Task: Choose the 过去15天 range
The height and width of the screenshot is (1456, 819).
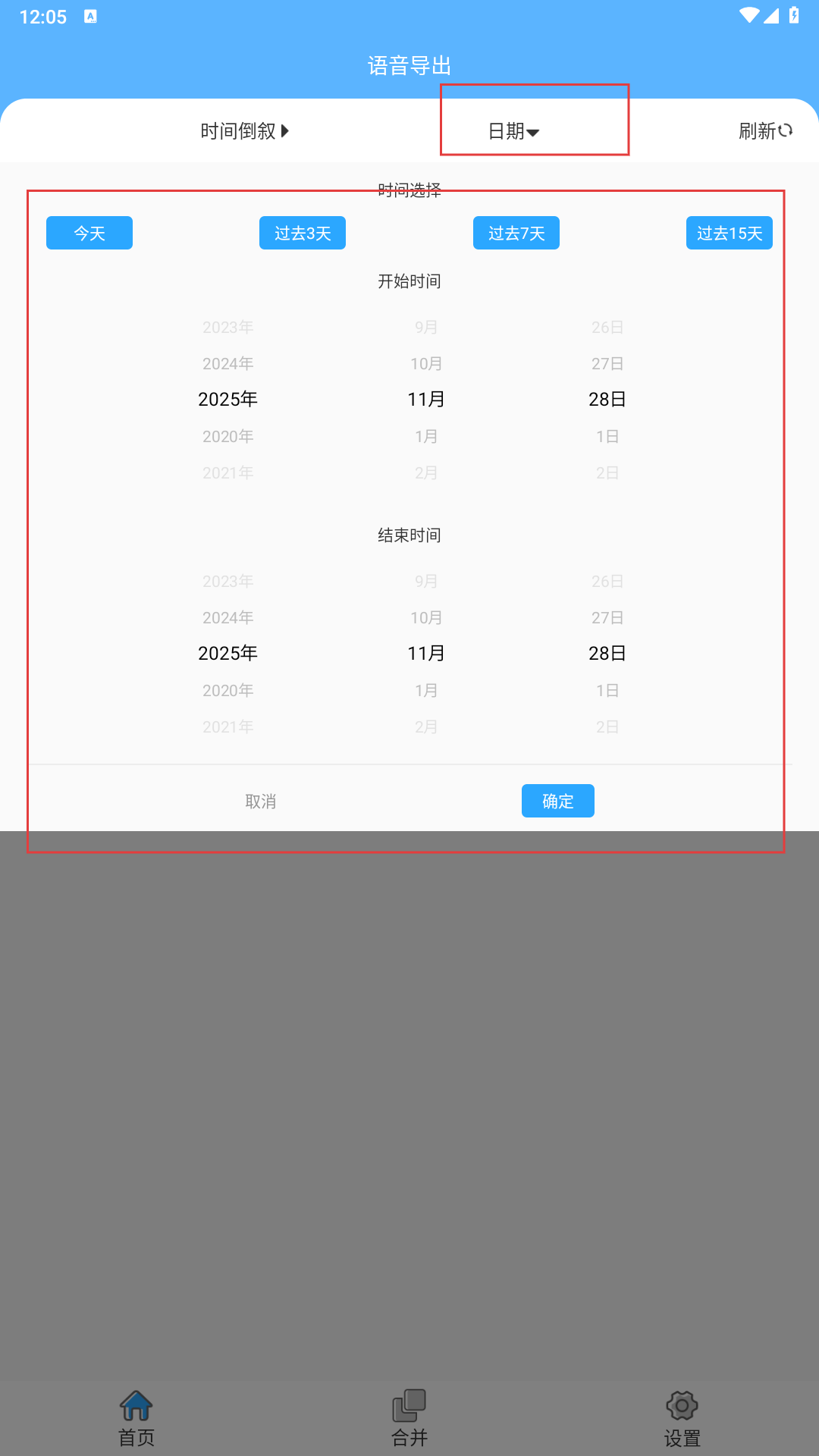Action: pos(730,233)
